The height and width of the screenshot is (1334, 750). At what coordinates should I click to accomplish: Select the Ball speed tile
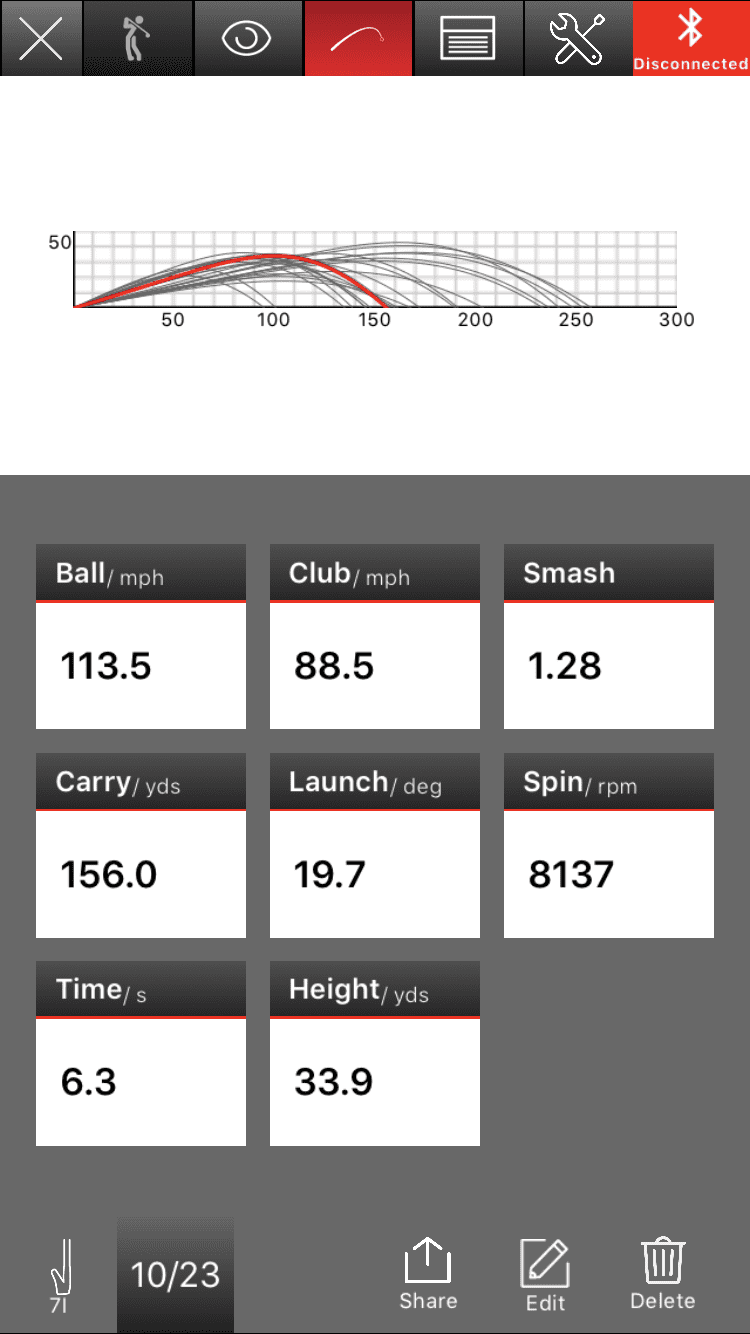(x=140, y=636)
